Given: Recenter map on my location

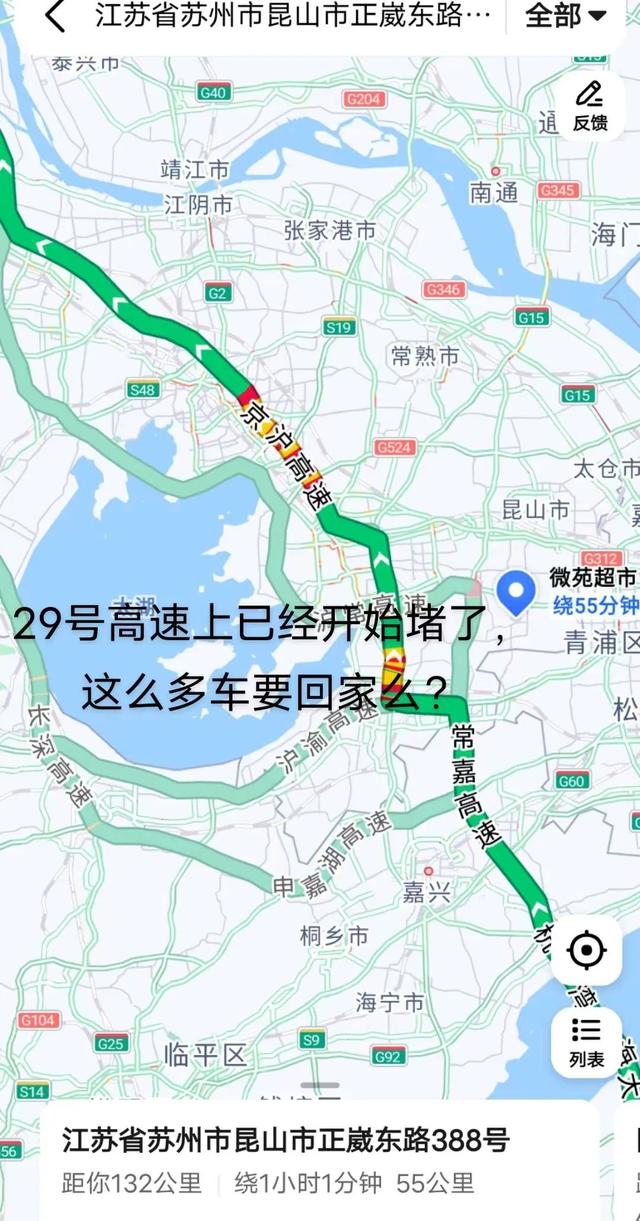Looking at the screenshot, I should (586, 950).
